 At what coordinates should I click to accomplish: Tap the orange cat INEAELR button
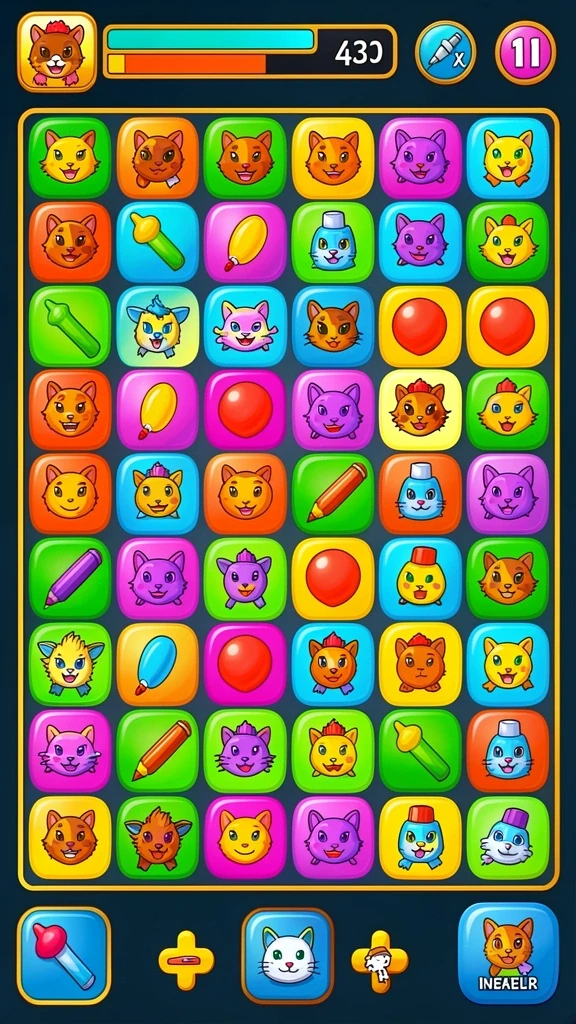tap(508, 953)
